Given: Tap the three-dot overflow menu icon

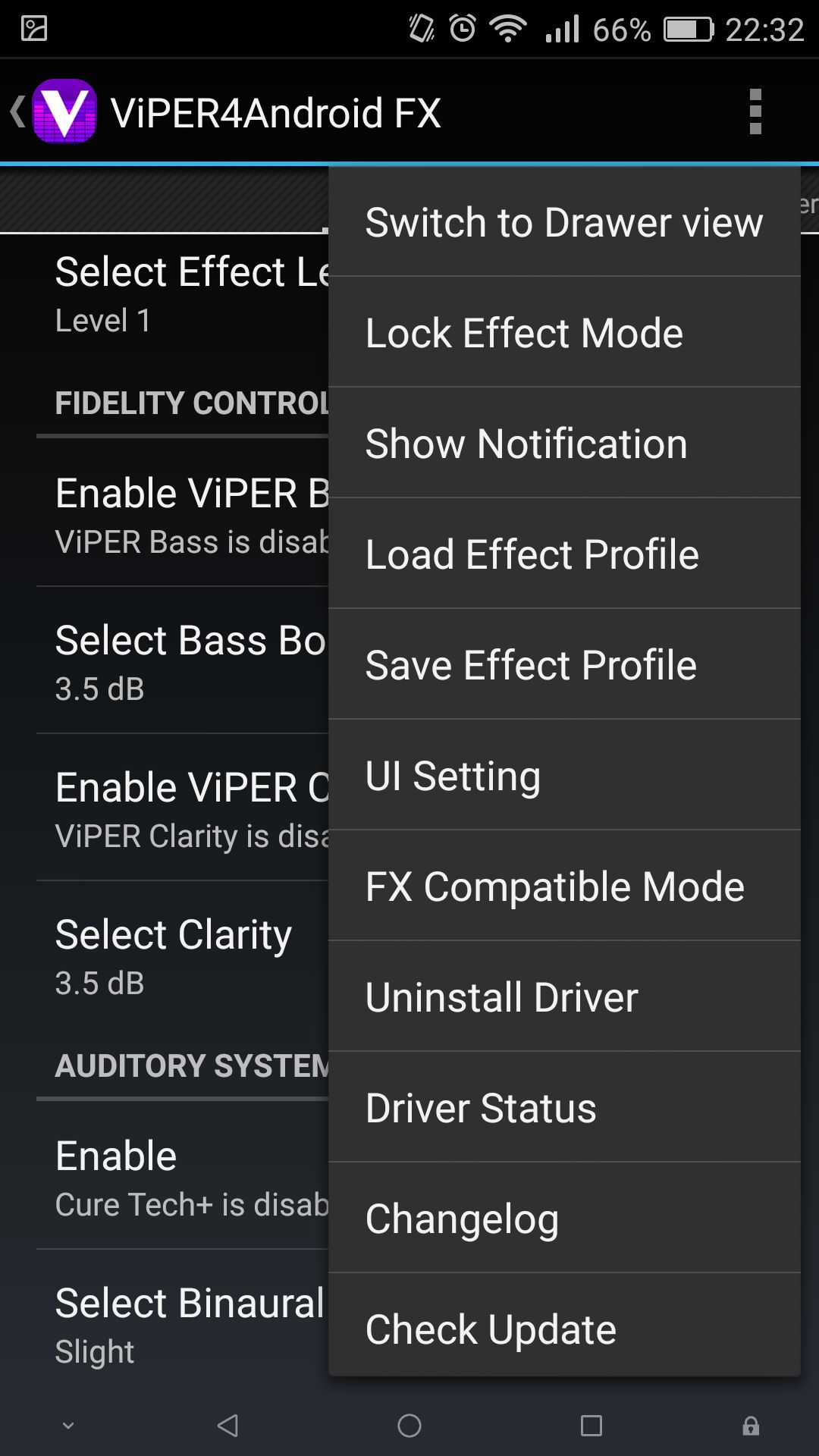Looking at the screenshot, I should tap(755, 111).
